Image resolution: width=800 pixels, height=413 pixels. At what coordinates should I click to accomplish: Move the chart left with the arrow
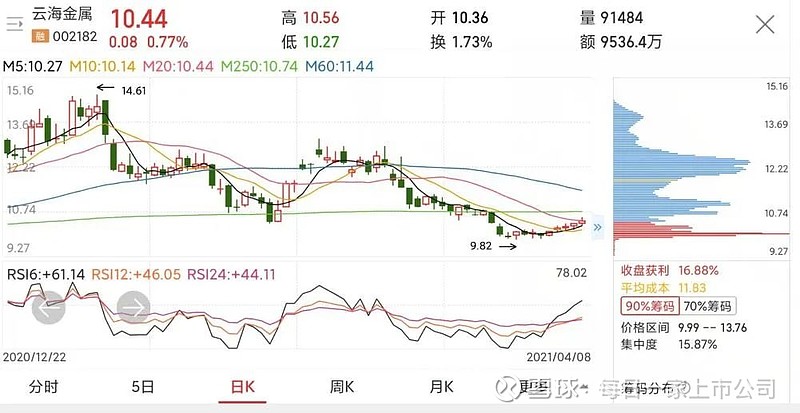[x=47, y=307]
